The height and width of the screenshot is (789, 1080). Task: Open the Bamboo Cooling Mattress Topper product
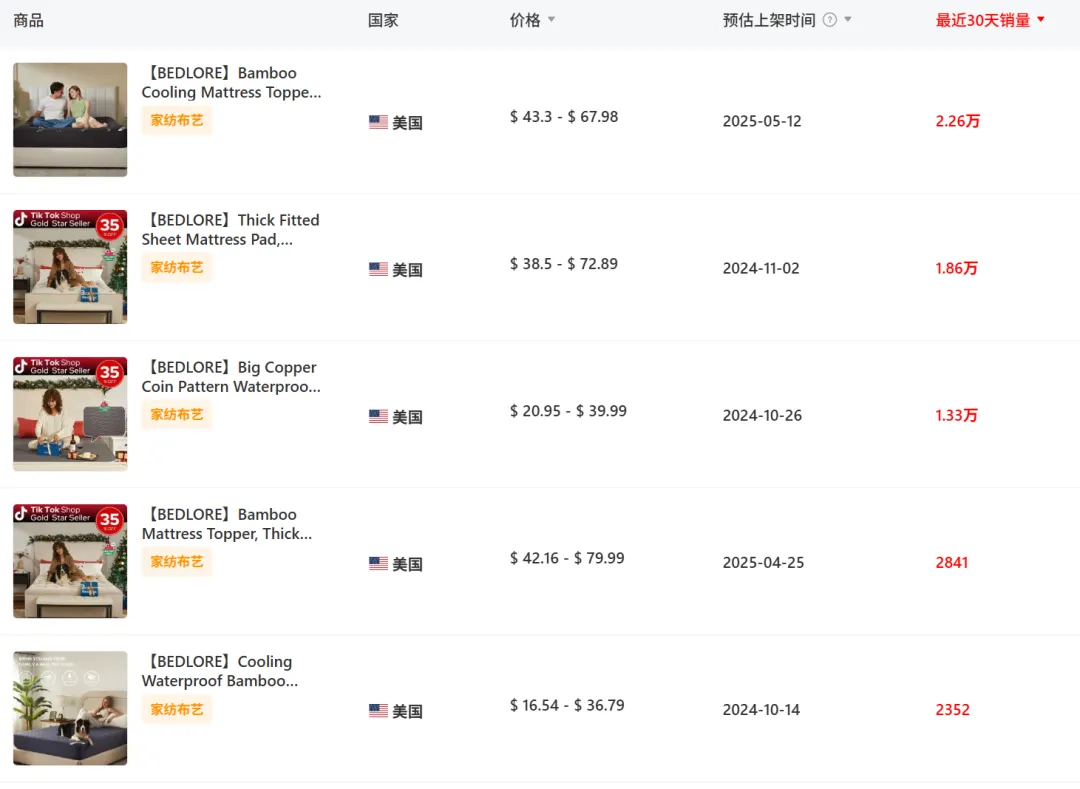point(231,83)
